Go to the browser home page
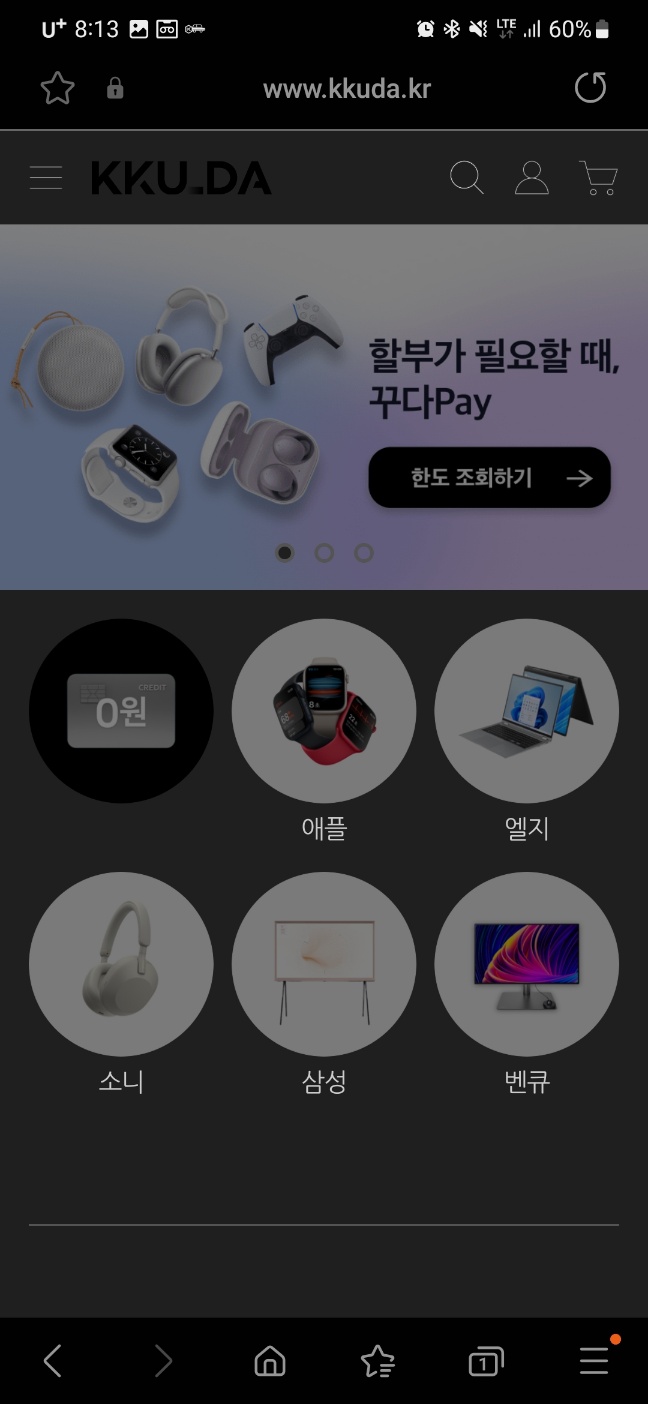The image size is (648, 1404). click(x=270, y=1361)
